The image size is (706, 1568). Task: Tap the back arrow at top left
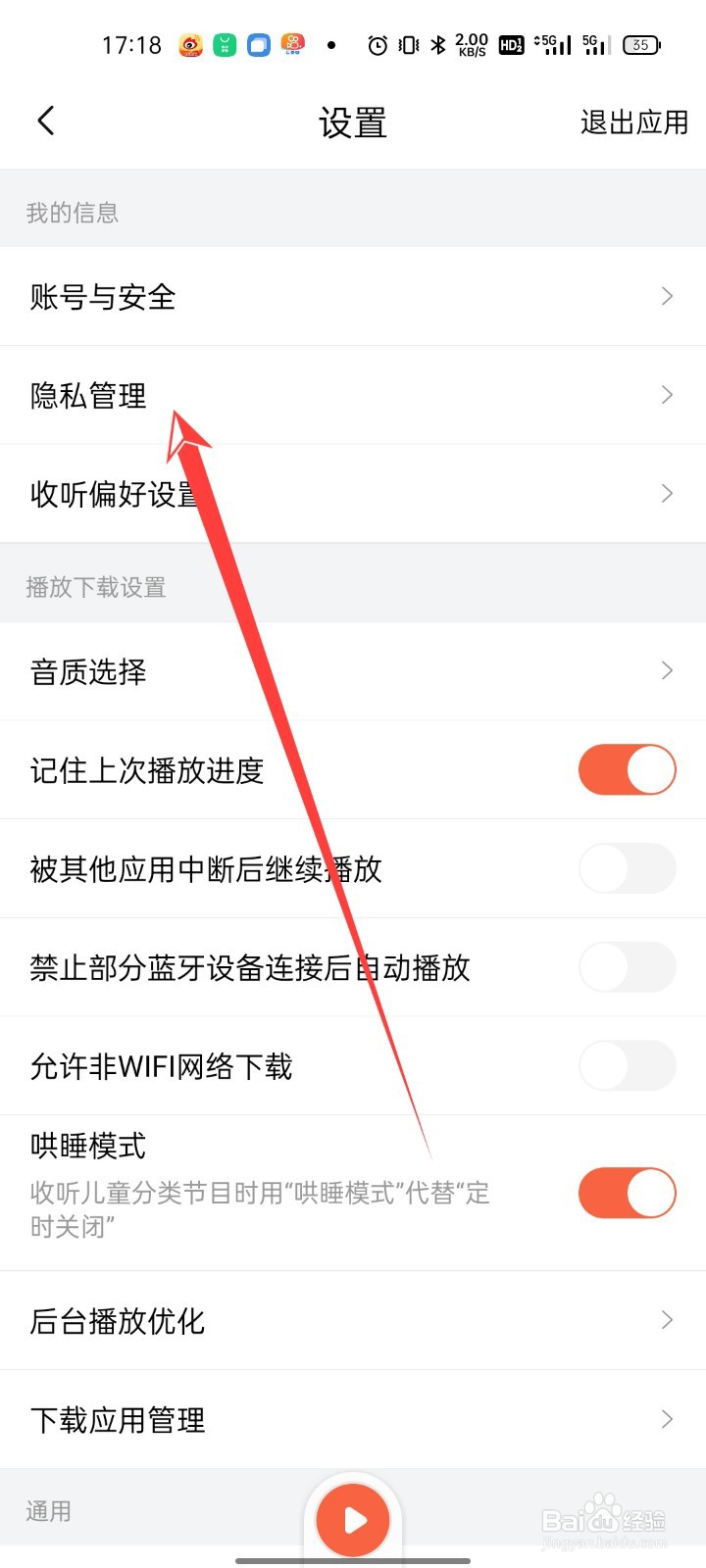tap(45, 121)
